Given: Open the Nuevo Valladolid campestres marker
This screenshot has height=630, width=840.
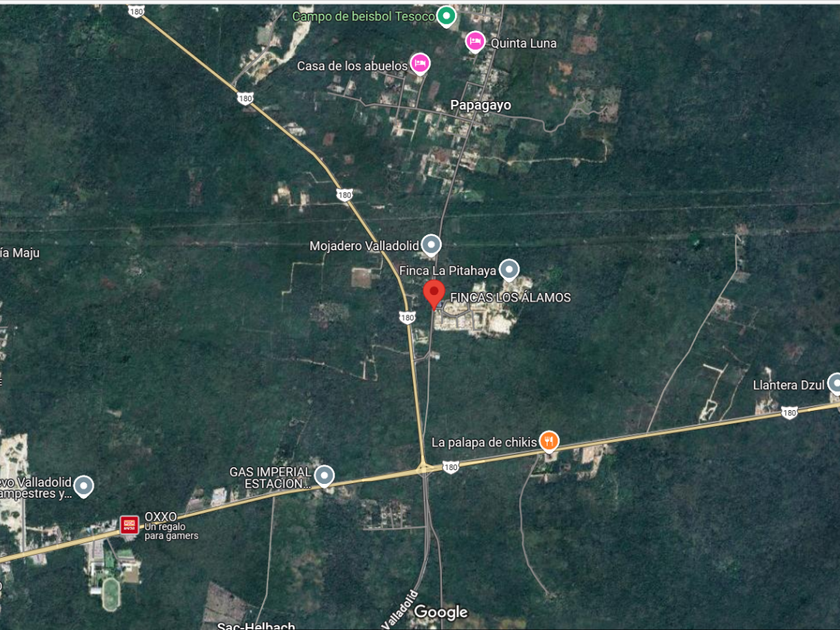Looking at the screenshot, I should [84, 487].
